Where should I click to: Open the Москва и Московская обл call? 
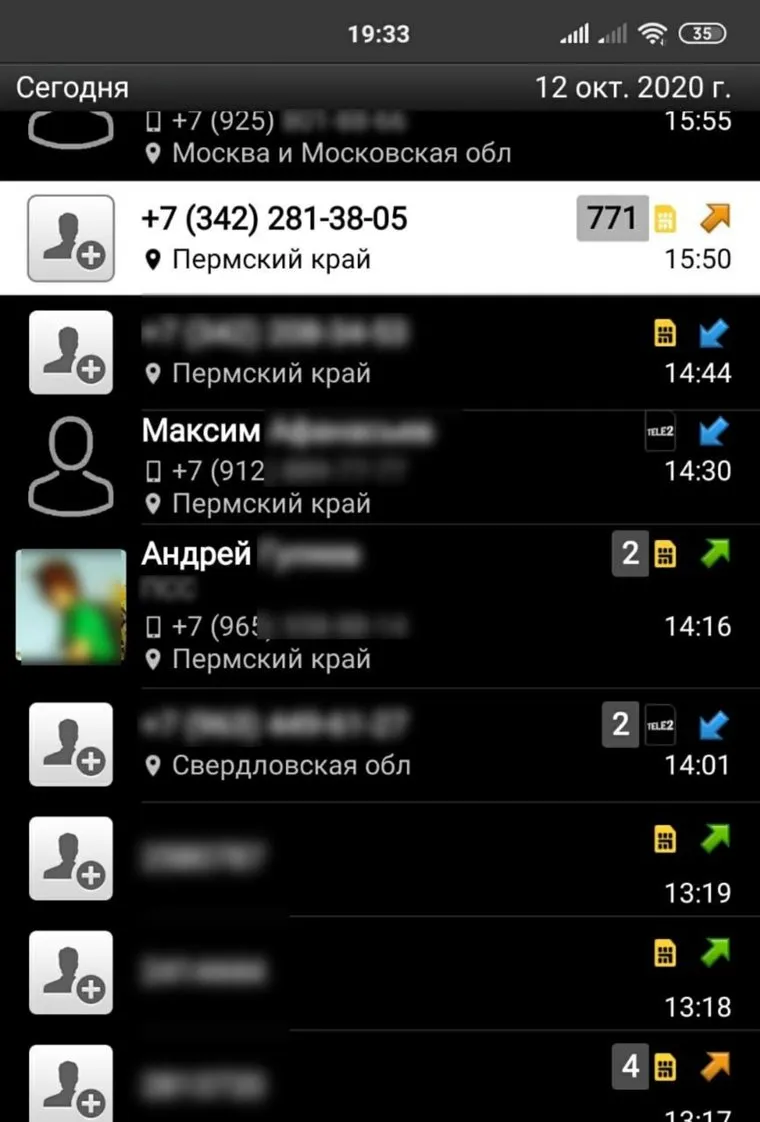click(x=400, y=140)
